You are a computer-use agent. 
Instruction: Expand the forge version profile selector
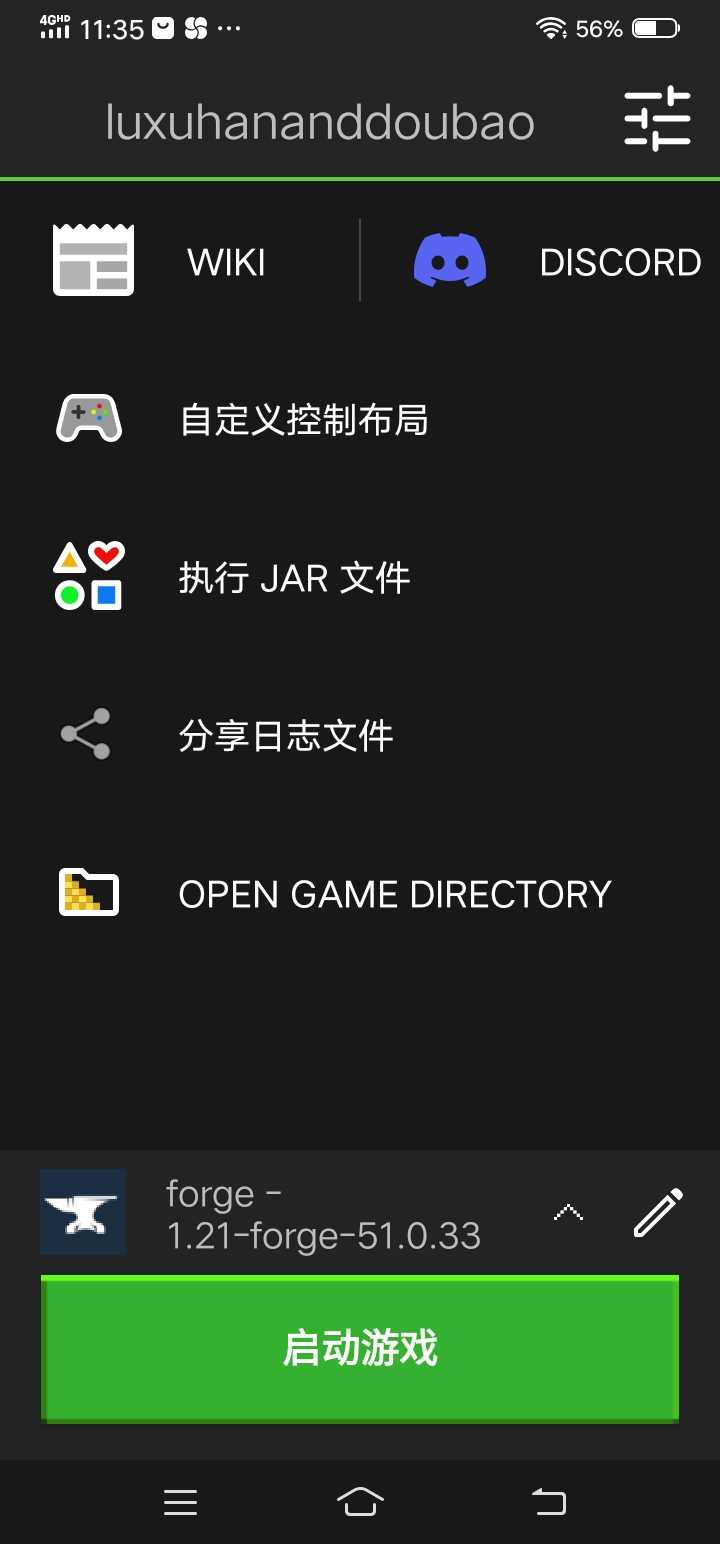click(568, 1213)
